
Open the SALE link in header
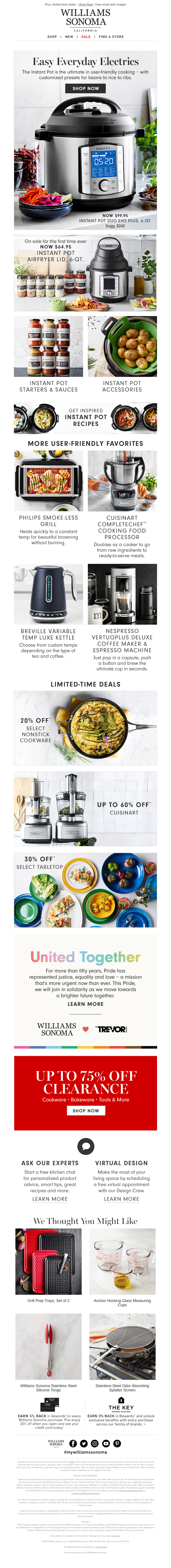(x=86, y=37)
